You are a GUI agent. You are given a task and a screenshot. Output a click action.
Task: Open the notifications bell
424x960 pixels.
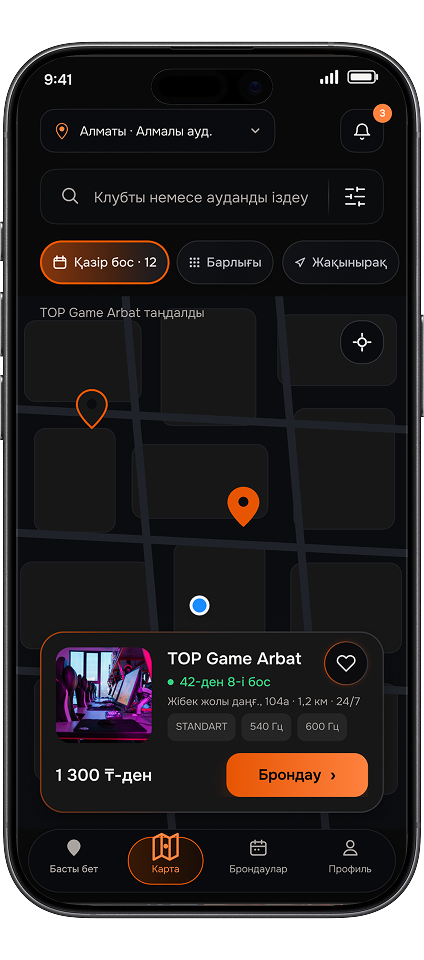pyautogui.click(x=362, y=131)
